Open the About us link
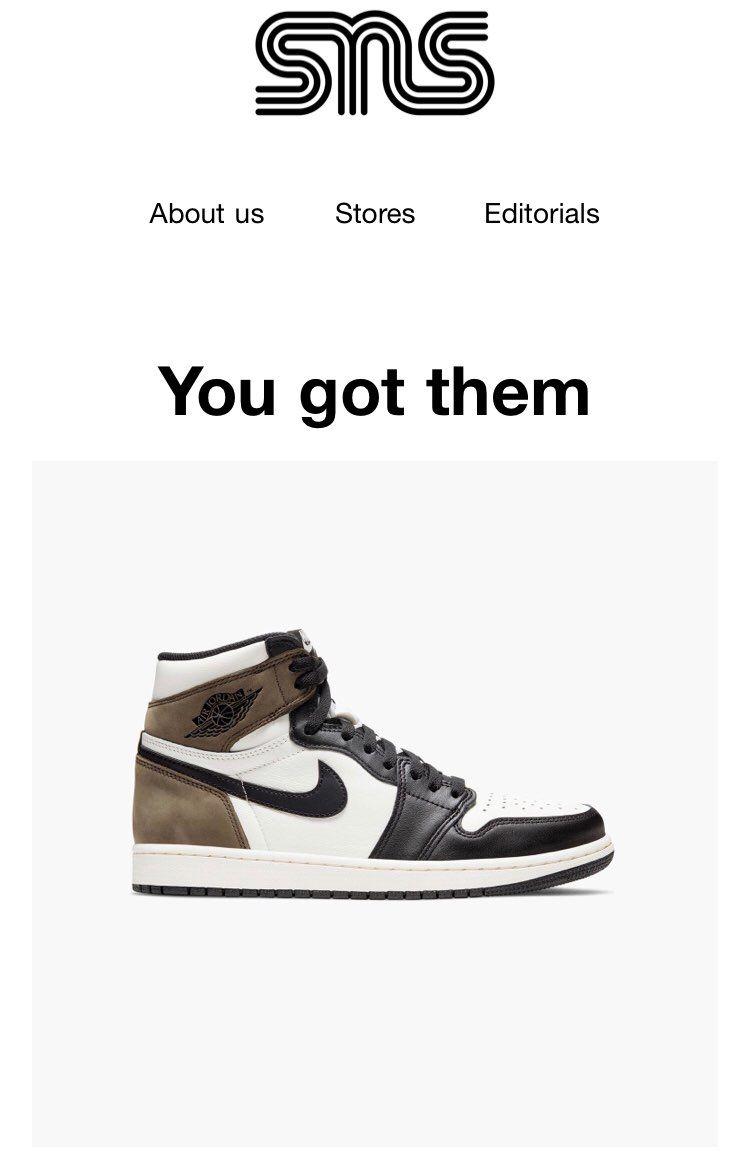The width and height of the screenshot is (750, 1165). 207,213
